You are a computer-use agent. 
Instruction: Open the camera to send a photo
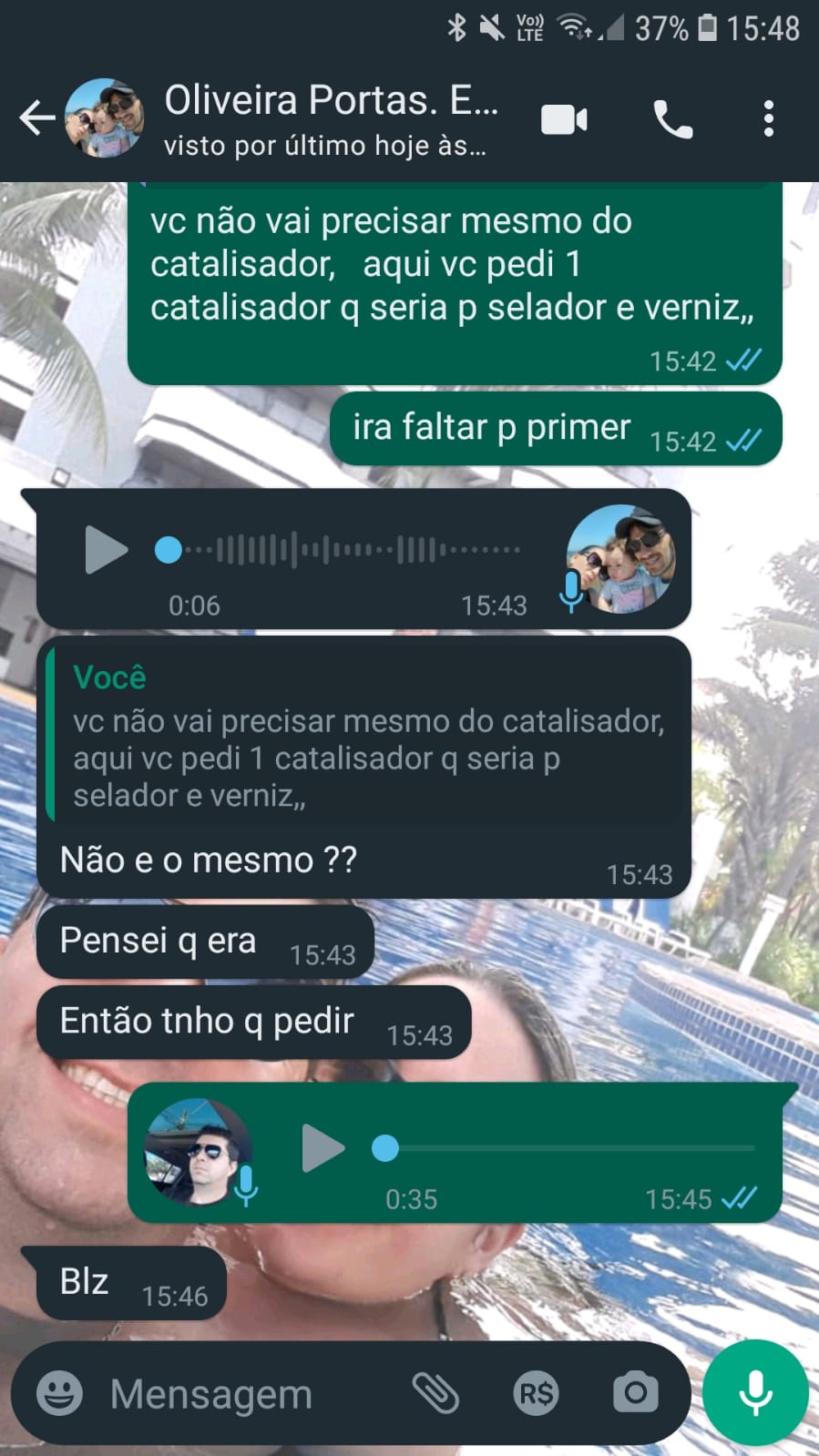635,1393
